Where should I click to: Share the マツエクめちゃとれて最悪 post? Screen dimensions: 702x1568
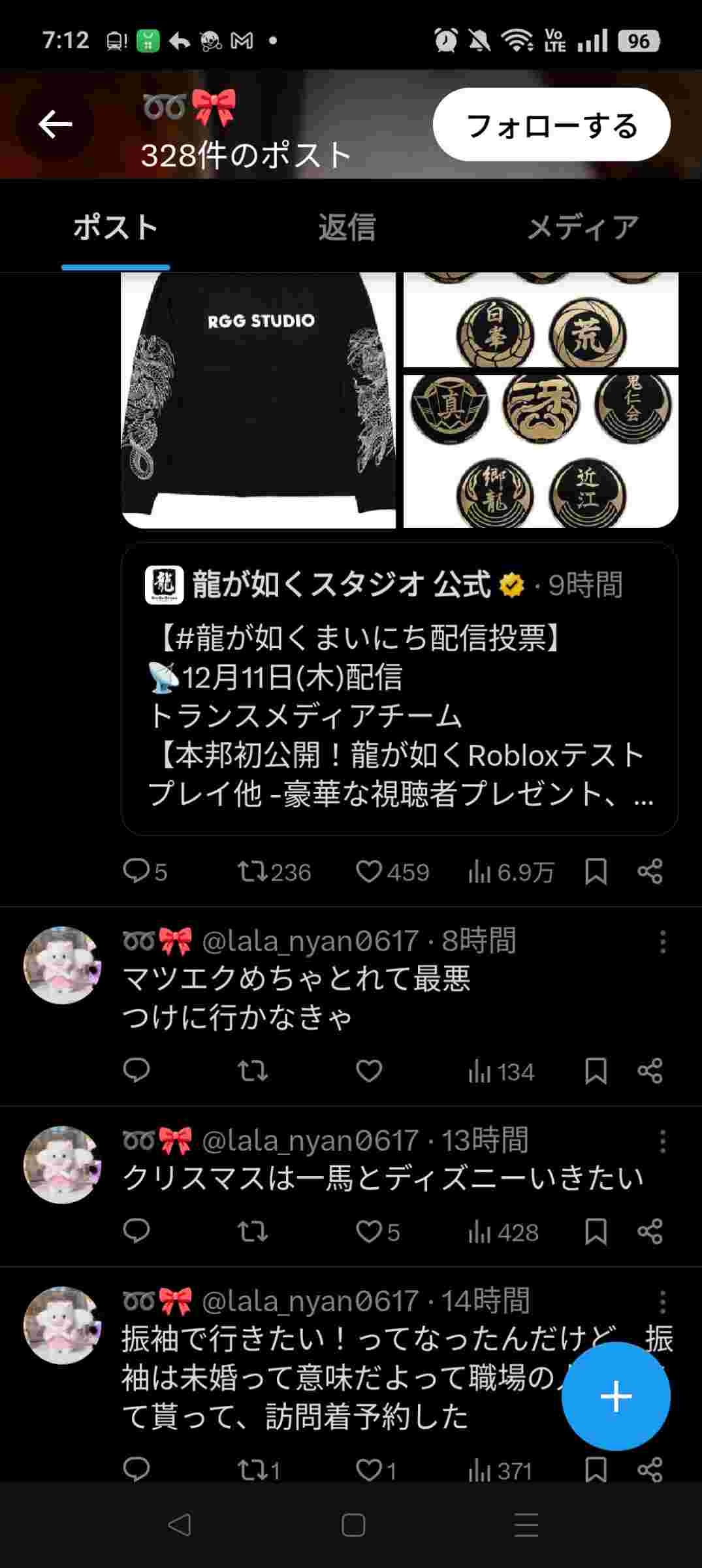(650, 1071)
